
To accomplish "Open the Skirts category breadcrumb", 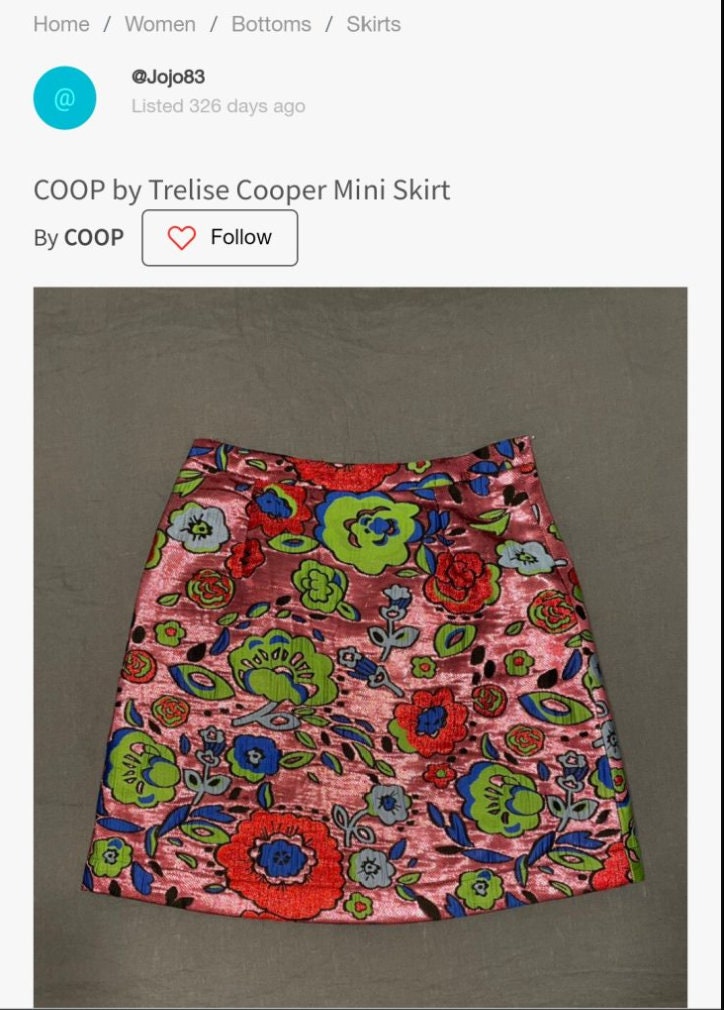I will [x=372, y=24].
